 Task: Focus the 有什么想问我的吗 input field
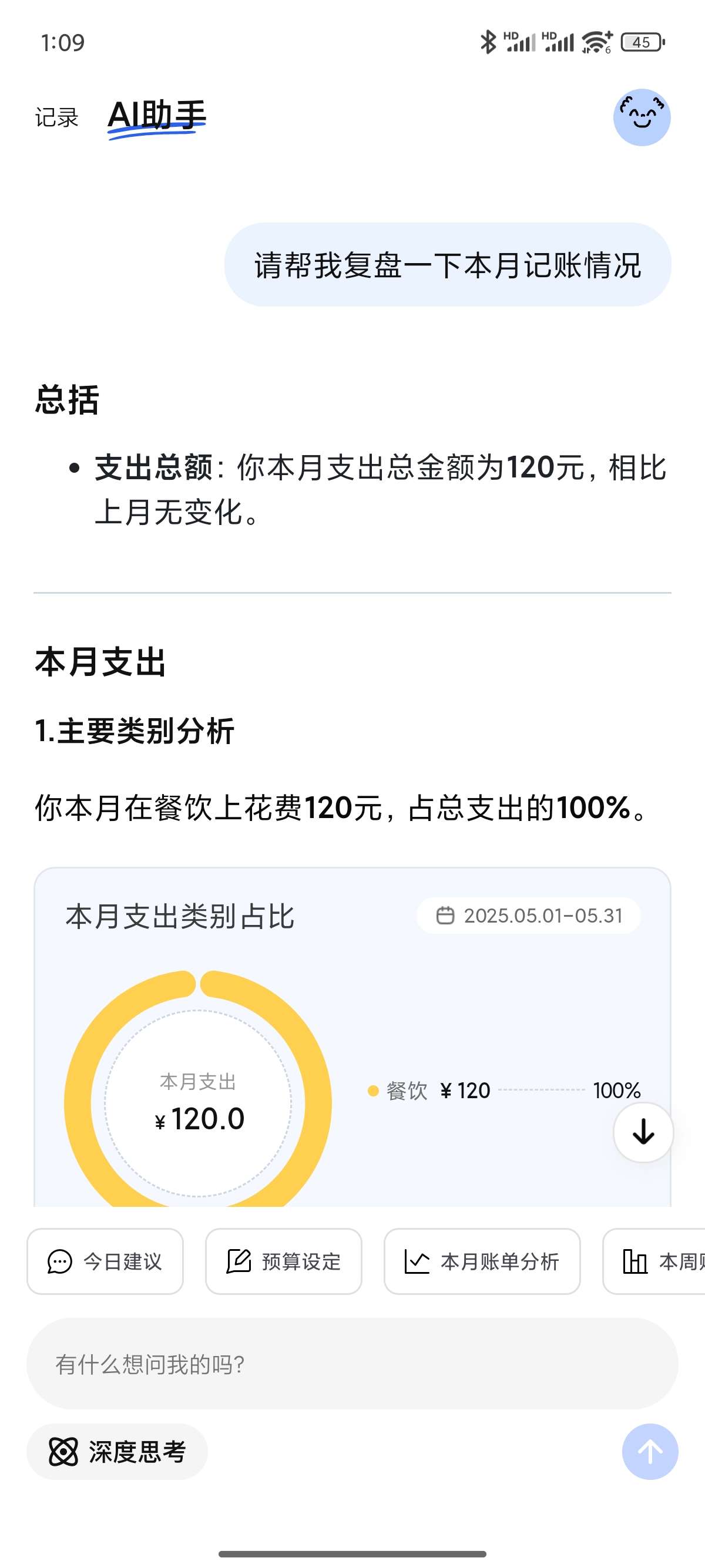click(x=352, y=1364)
